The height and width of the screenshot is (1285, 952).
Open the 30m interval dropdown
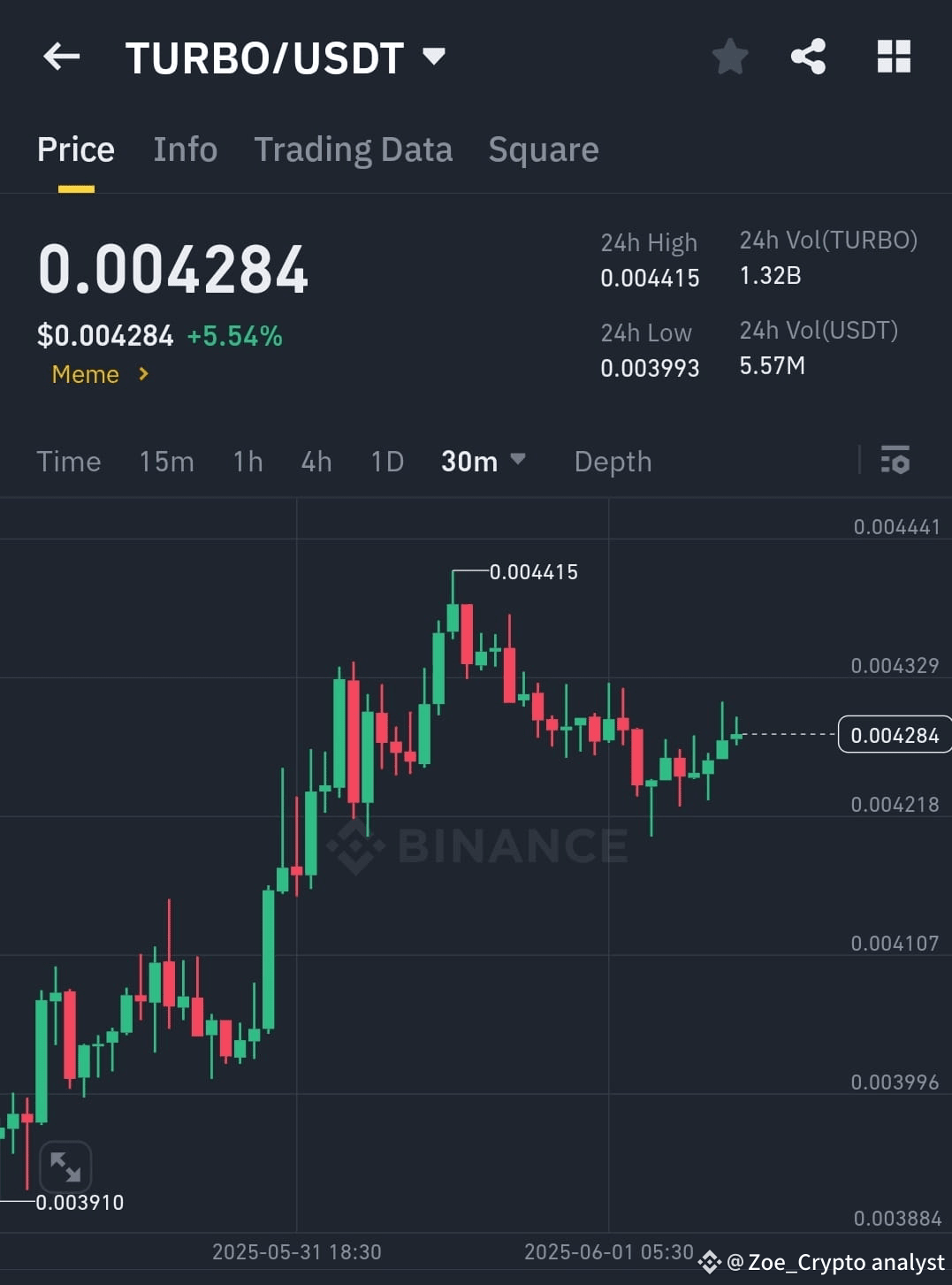point(483,461)
